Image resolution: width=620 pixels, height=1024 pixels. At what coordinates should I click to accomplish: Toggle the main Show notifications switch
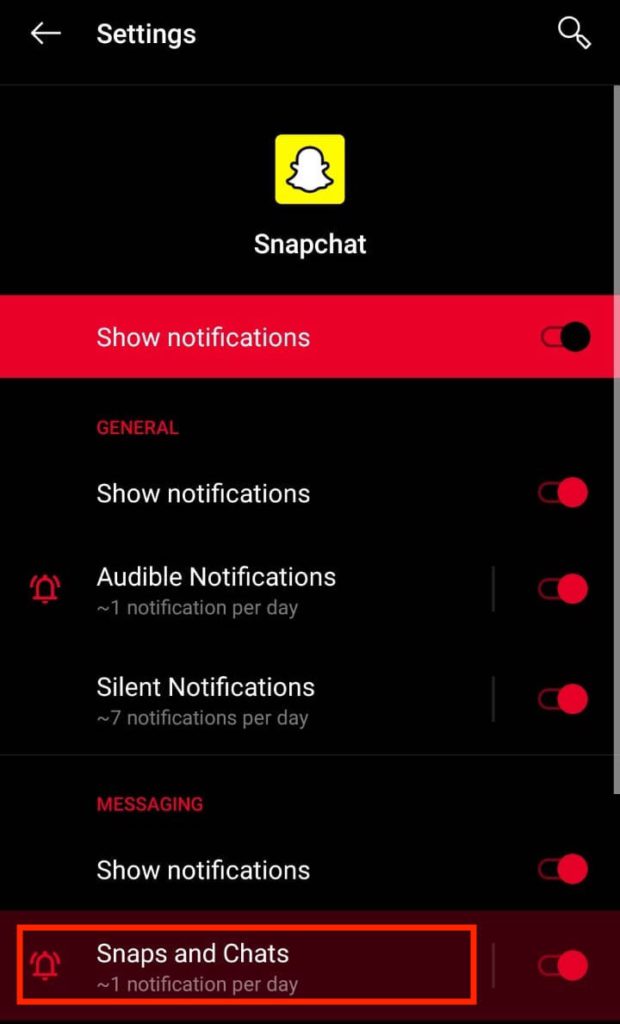pos(565,337)
